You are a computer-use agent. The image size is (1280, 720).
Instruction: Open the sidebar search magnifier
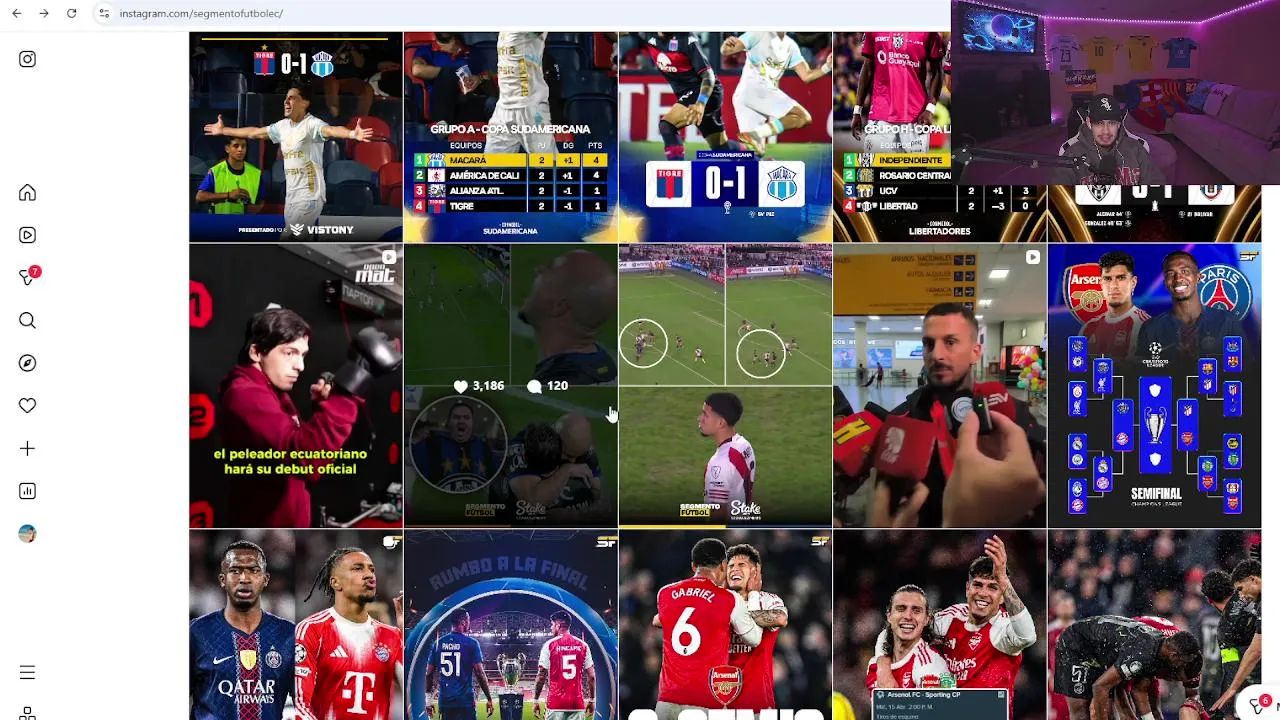coord(27,320)
